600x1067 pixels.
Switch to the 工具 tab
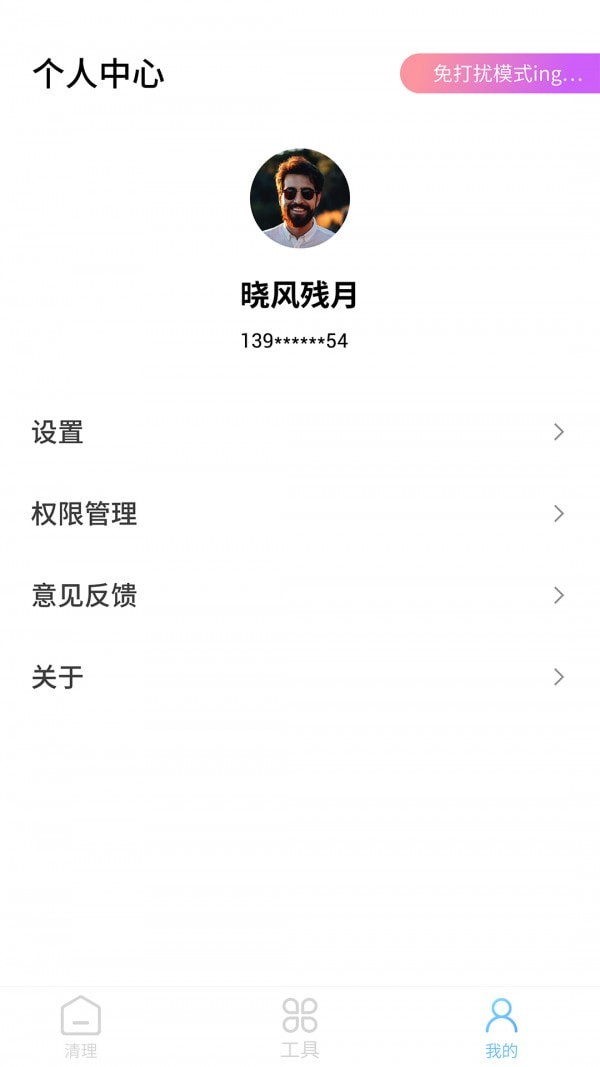299,1027
